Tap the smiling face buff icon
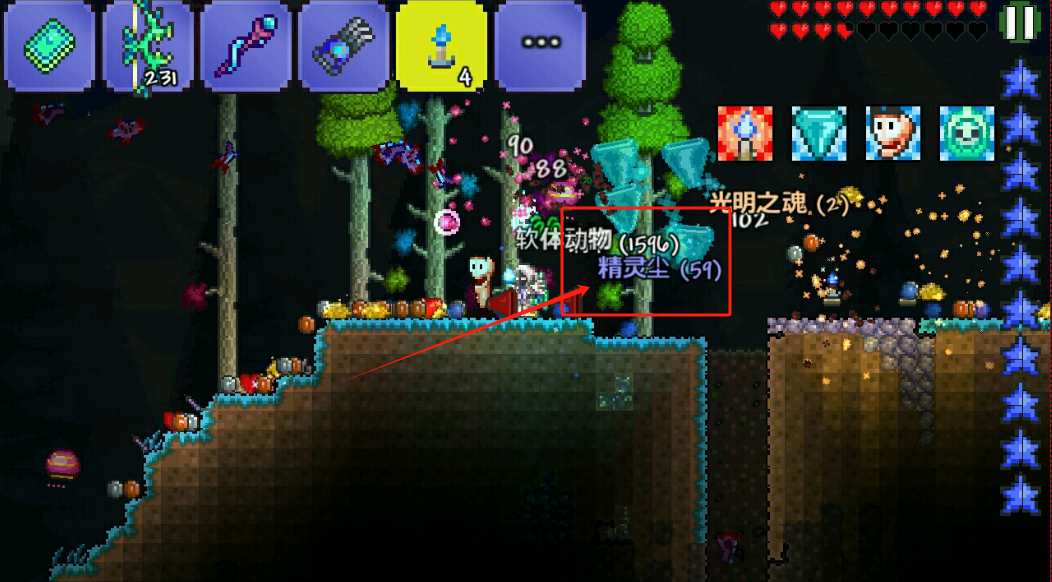Image resolution: width=1052 pixels, height=582 pixels. [893, 133]
